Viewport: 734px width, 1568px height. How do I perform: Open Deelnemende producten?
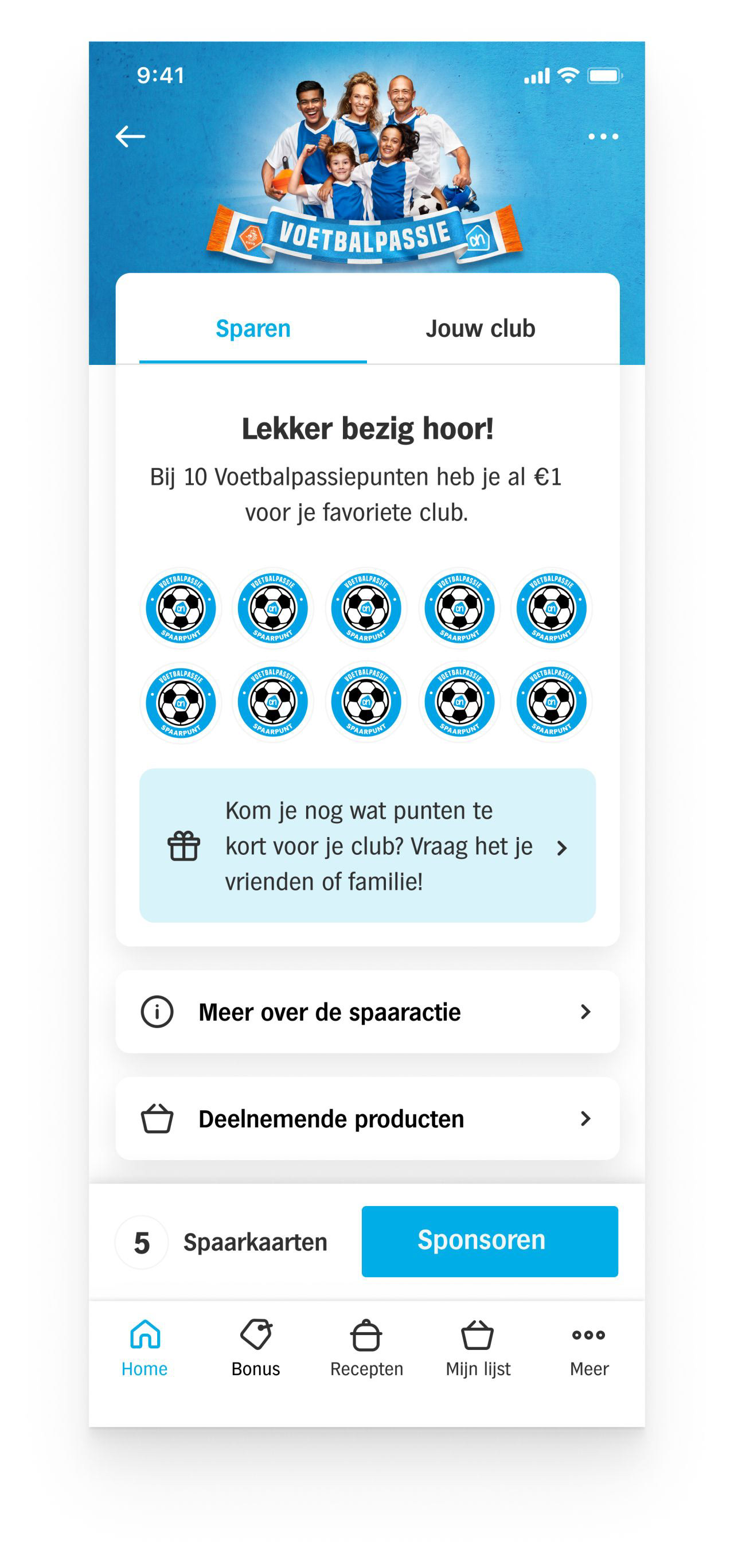pos(367,1118)
